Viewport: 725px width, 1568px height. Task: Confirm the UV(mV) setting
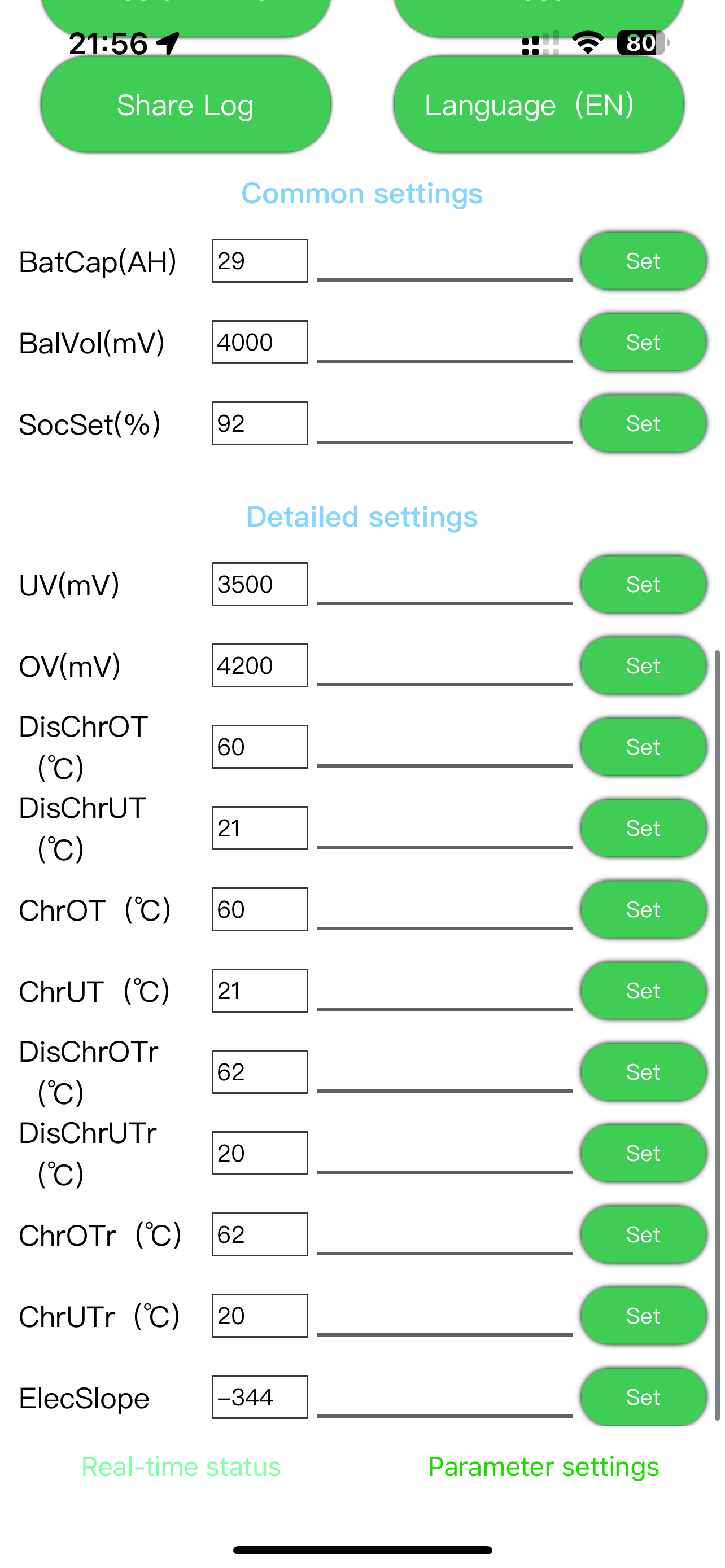(643, 584)
